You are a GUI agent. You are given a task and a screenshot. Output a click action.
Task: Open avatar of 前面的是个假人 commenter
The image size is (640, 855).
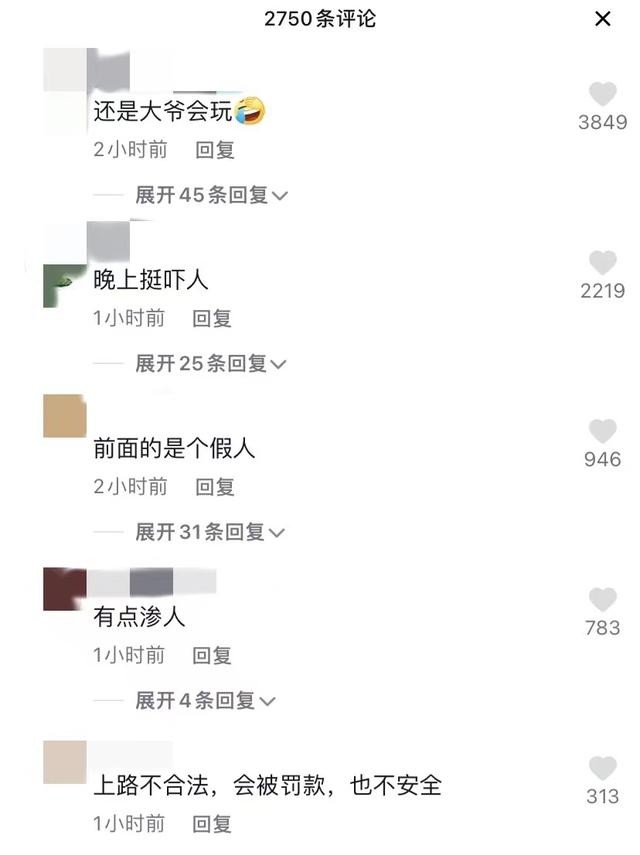(x=65, y=417)
